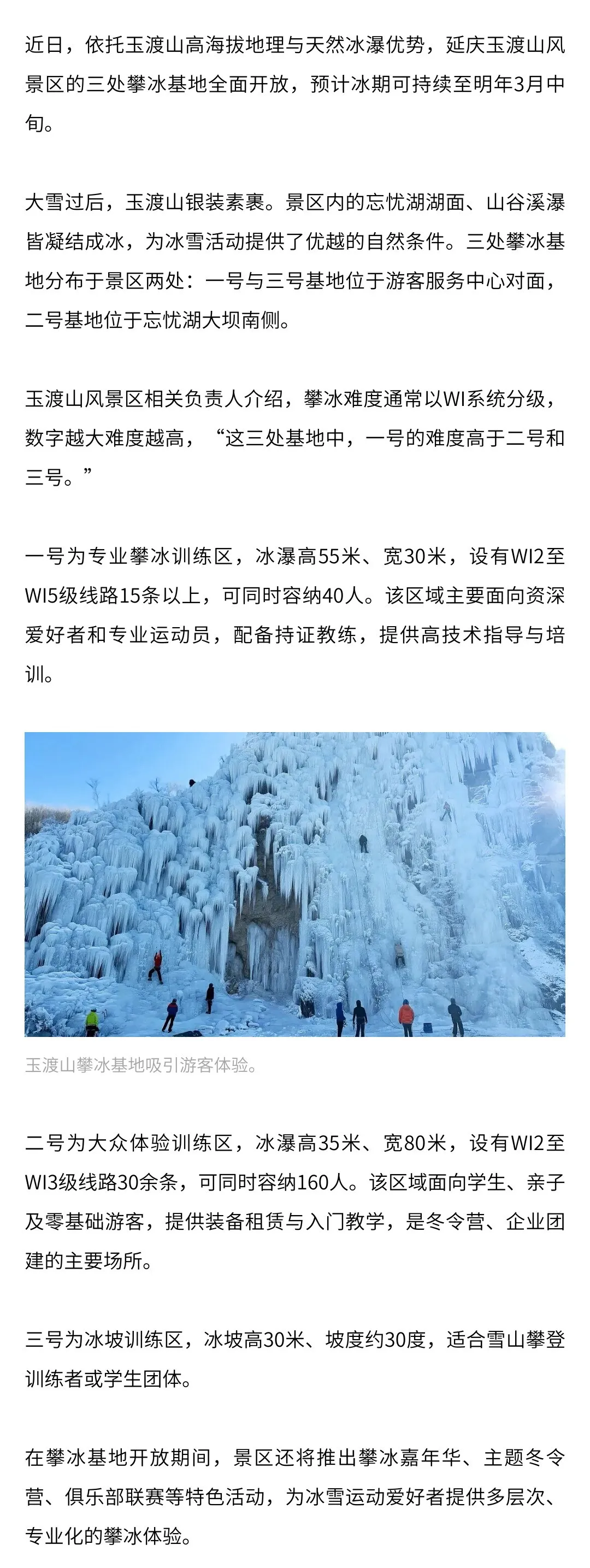The width and height of the screenshot is (590, 1568).
Task: Open the ice climbing base photo
Action: [294, 884]
